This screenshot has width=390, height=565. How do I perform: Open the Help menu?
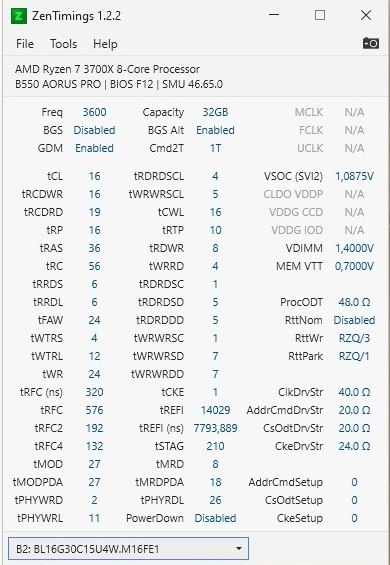click(105, 44)
